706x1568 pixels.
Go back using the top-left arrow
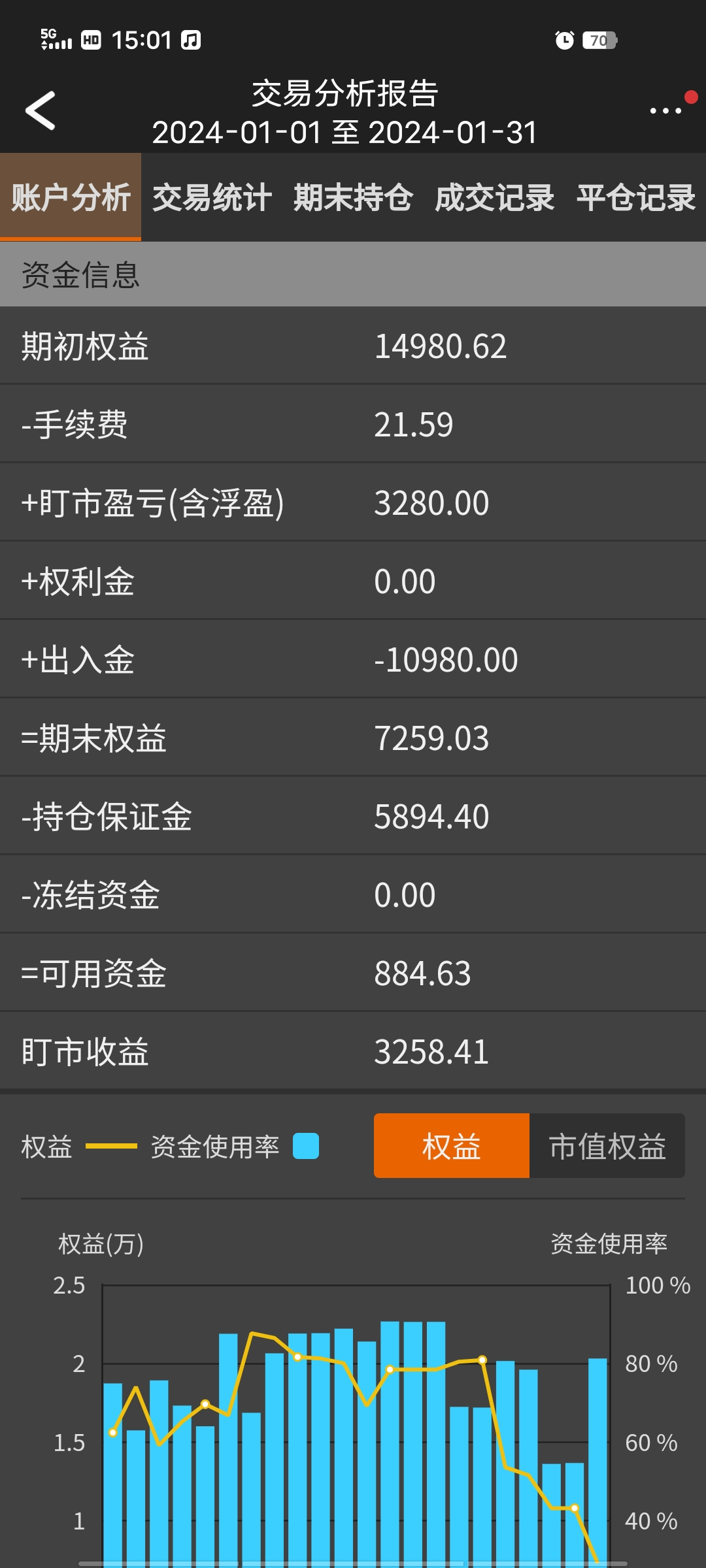coord(41,111)
